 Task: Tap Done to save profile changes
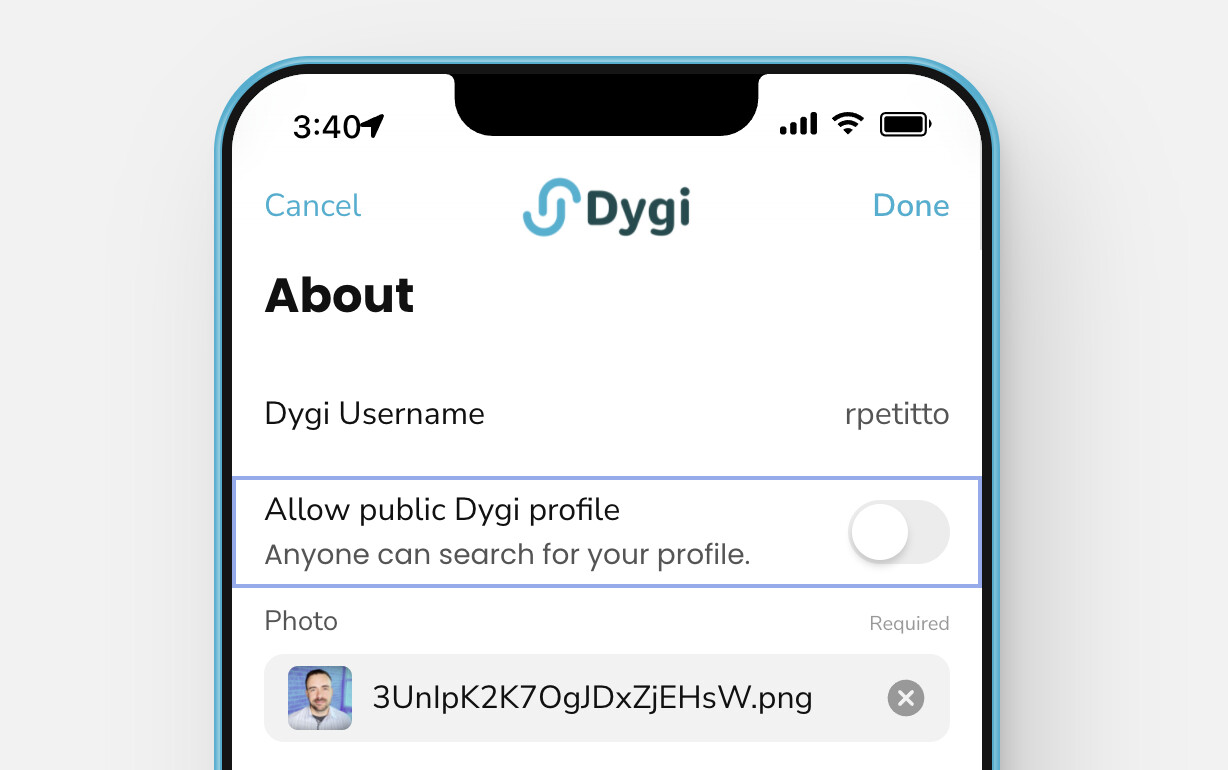[910, 206]
